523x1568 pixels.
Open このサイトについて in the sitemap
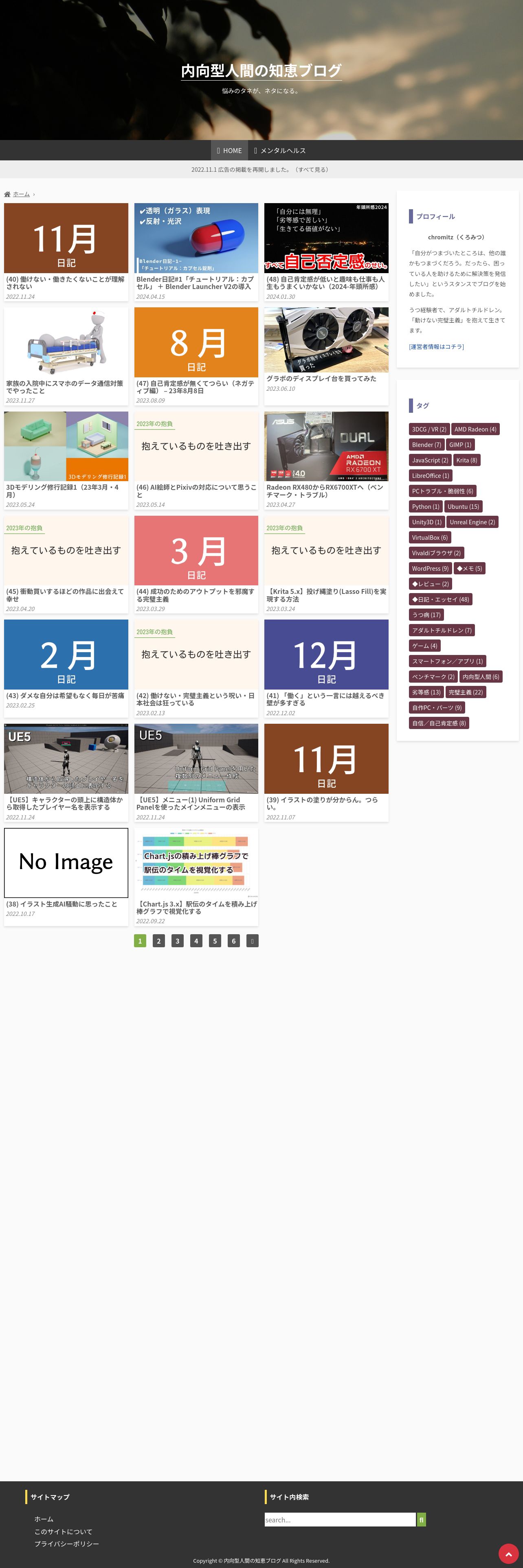63,1531
